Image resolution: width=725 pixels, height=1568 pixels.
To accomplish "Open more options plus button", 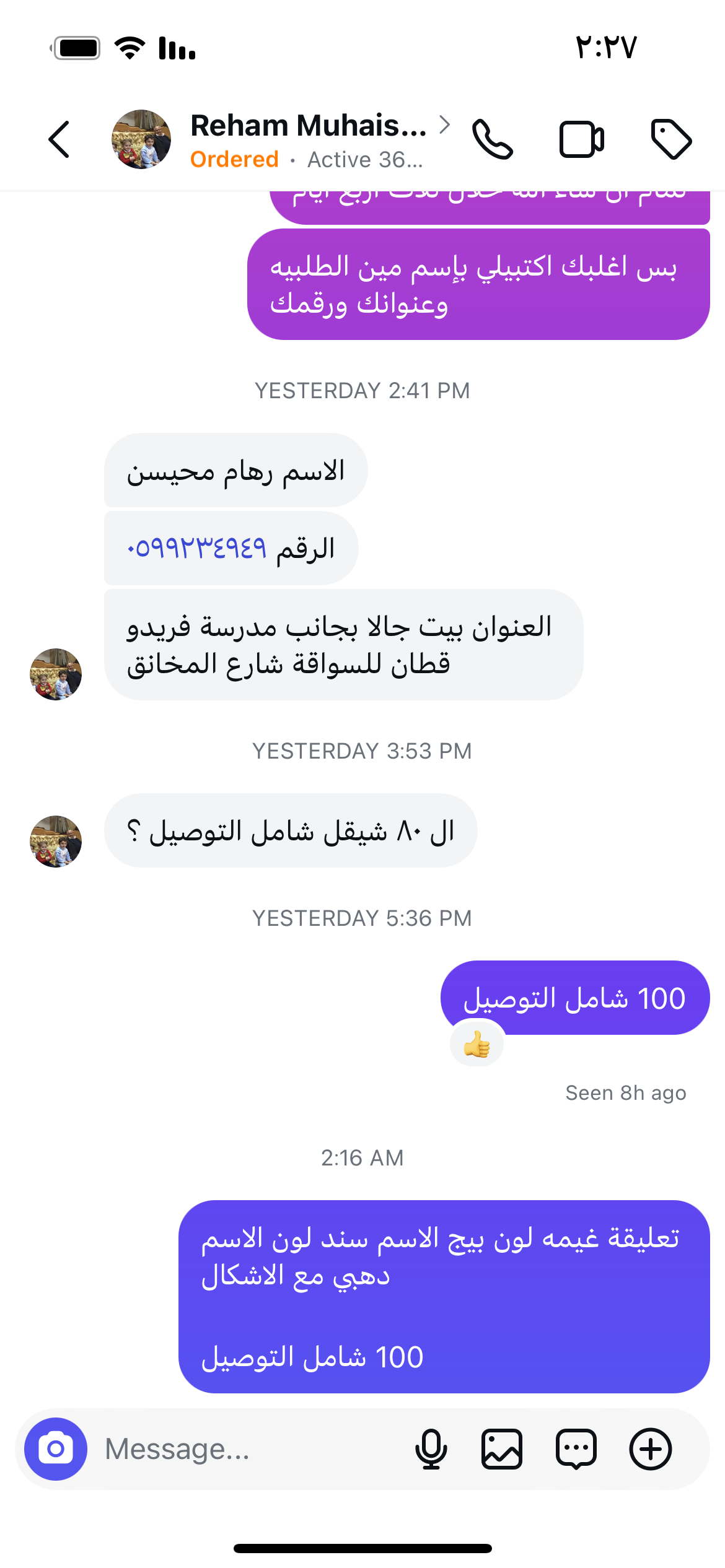I will coord(651,1449).
